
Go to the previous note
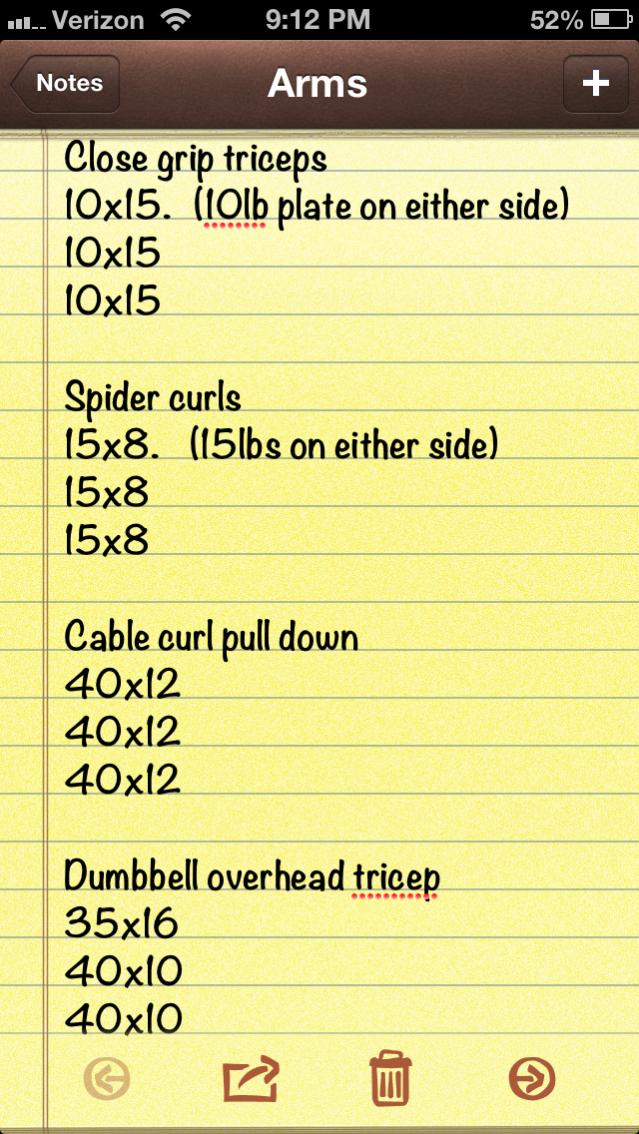pyautogui.click(x=108, y=1079)
